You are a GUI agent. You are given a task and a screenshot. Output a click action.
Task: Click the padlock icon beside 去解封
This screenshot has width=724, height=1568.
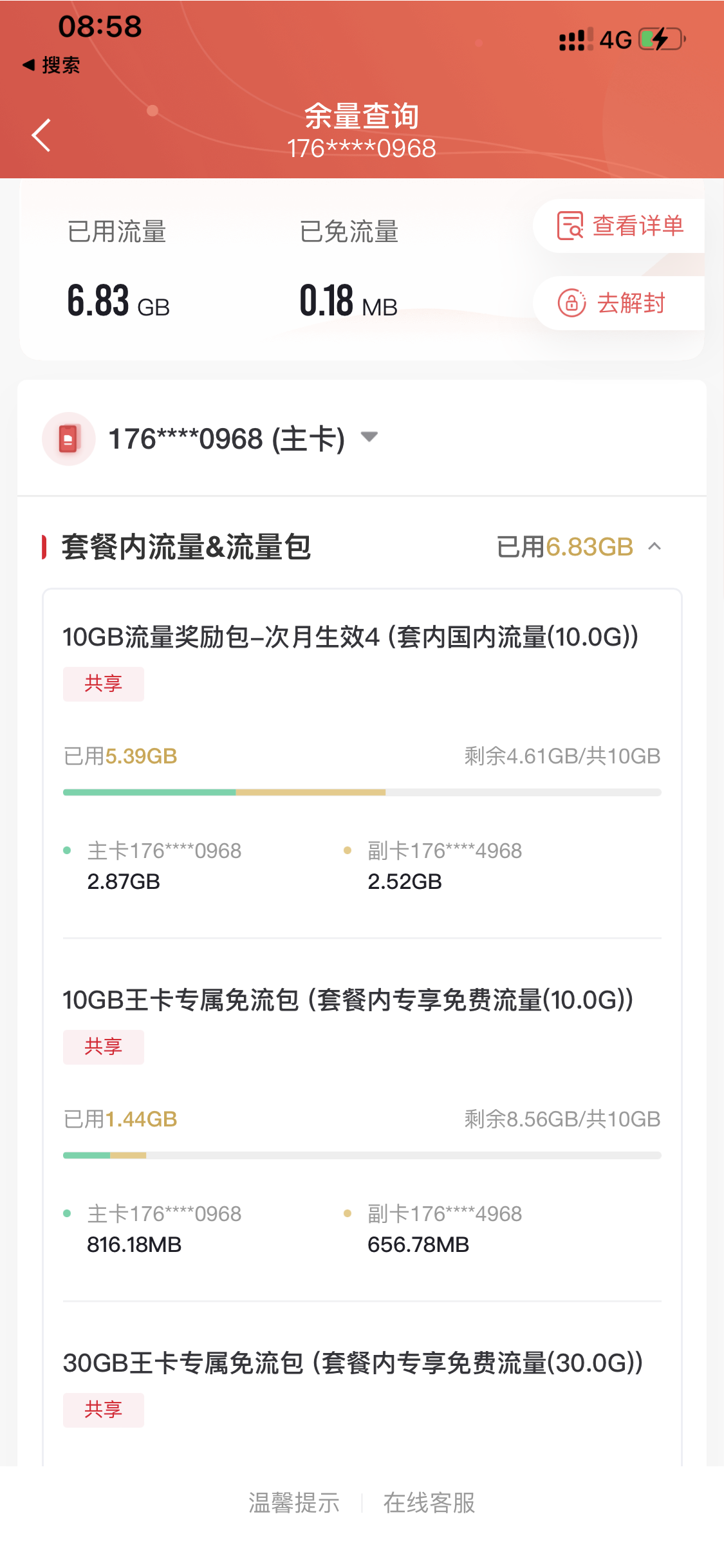(x=573, y=302)
